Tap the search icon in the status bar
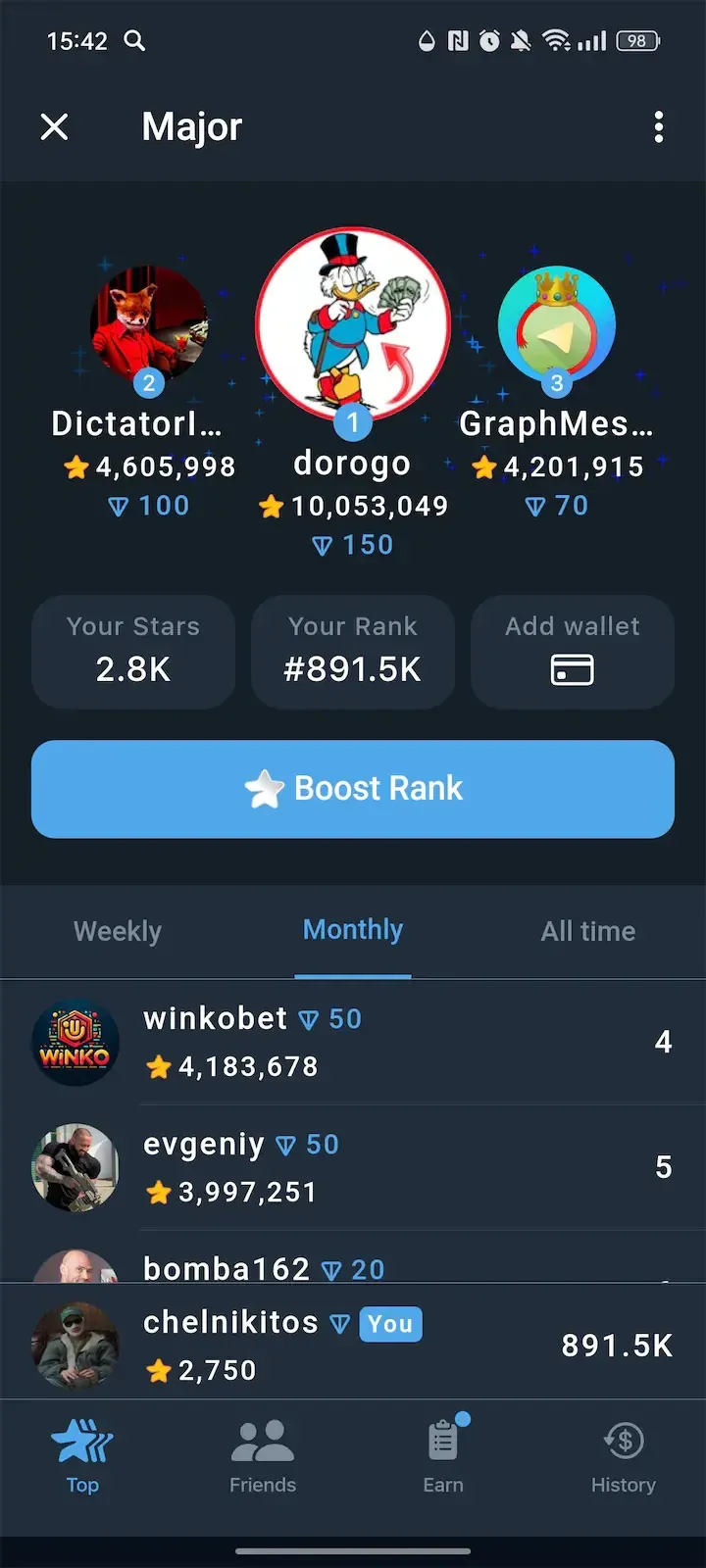 [x=135, y=42]
